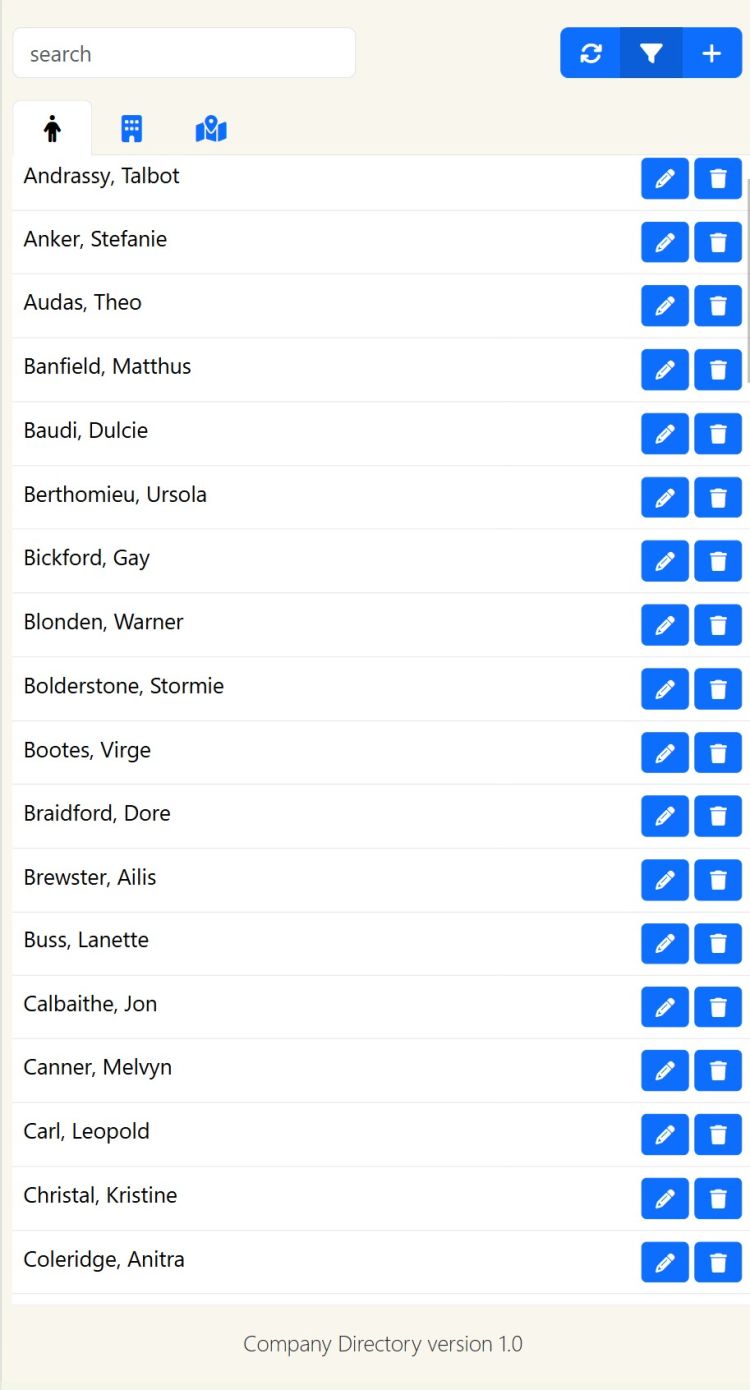Switch to the departments building tab

(x=132, y=129)
